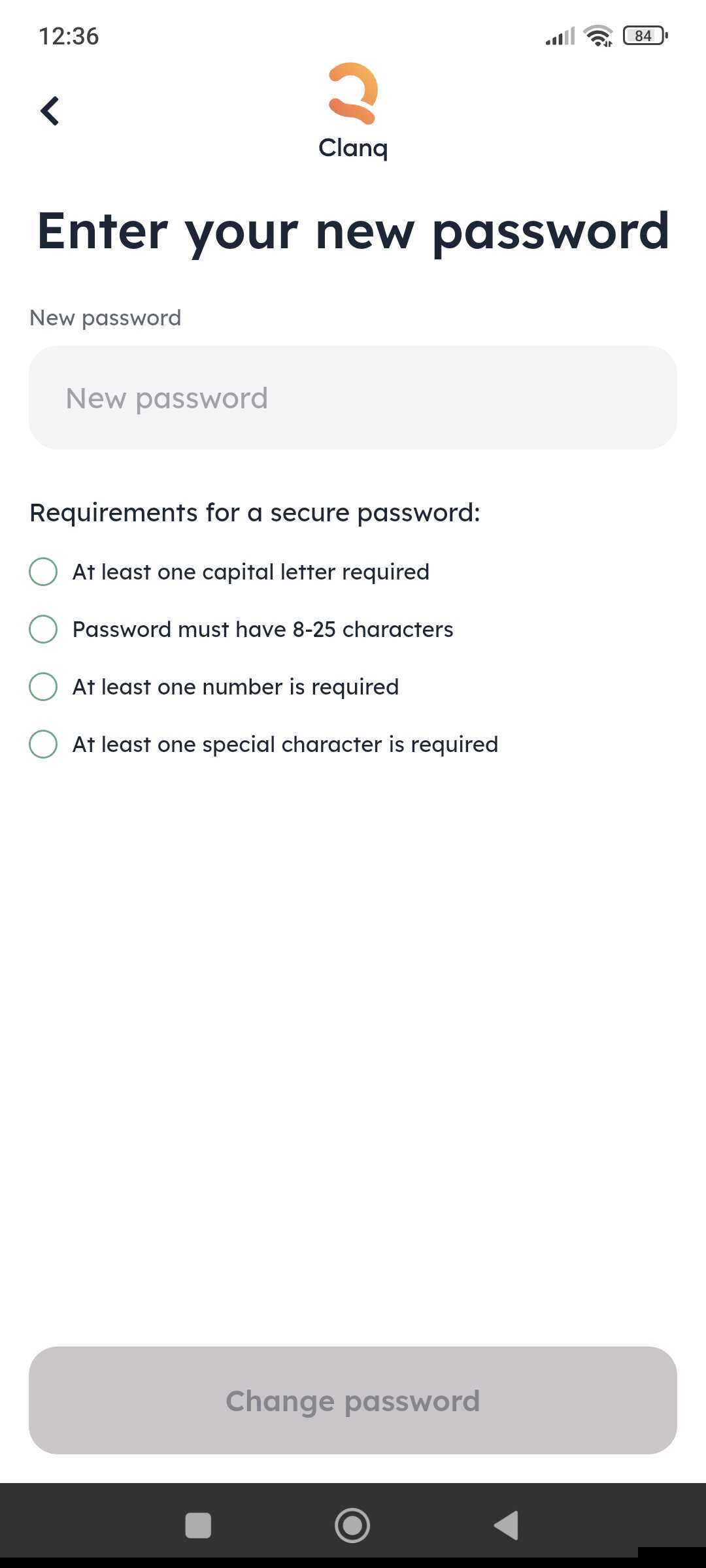Focus the New password text field
Screen dimensions: 706x1568
pyautogui.click(x=353, y=397)
